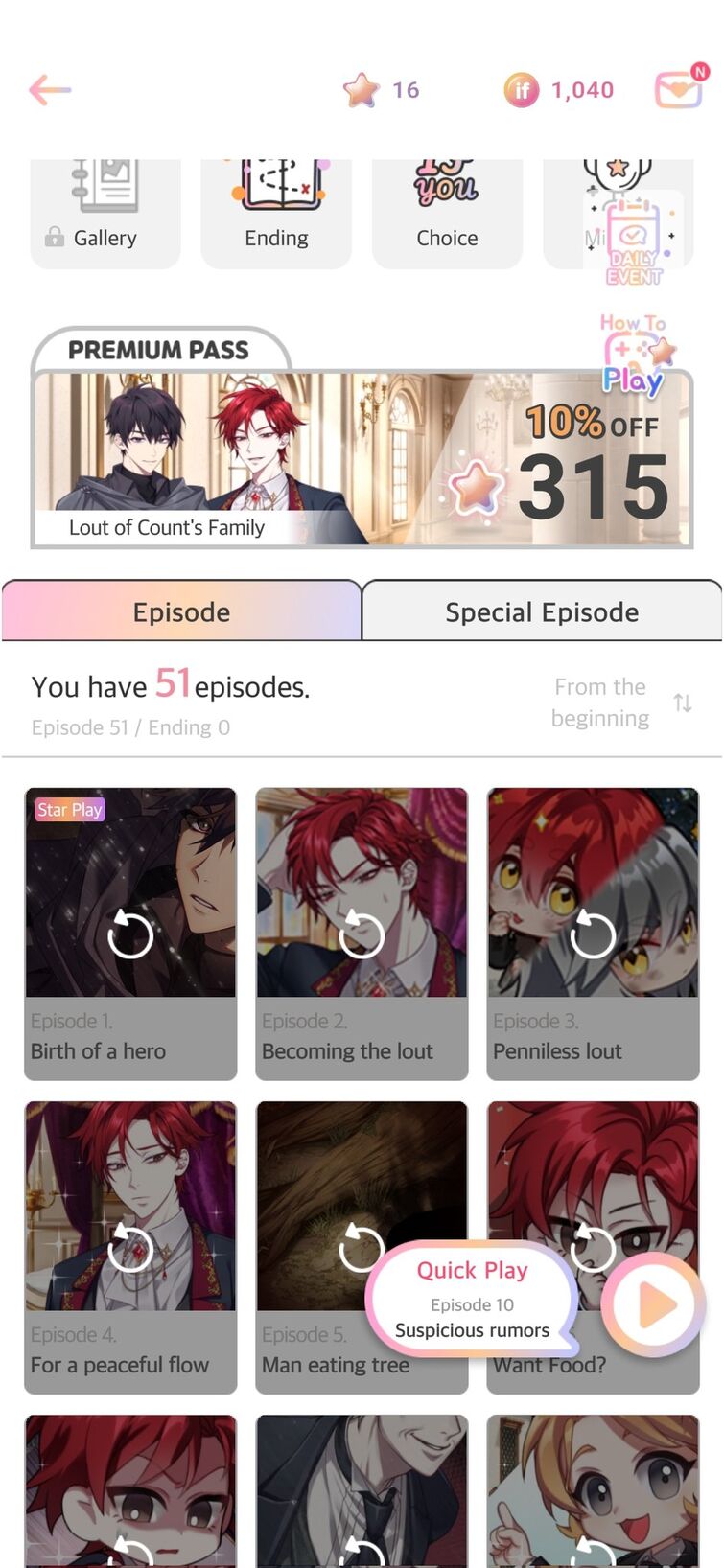The height and width of the screenshot is (1568, 724).
Task: Select the Episode tab
Action: 181,611
